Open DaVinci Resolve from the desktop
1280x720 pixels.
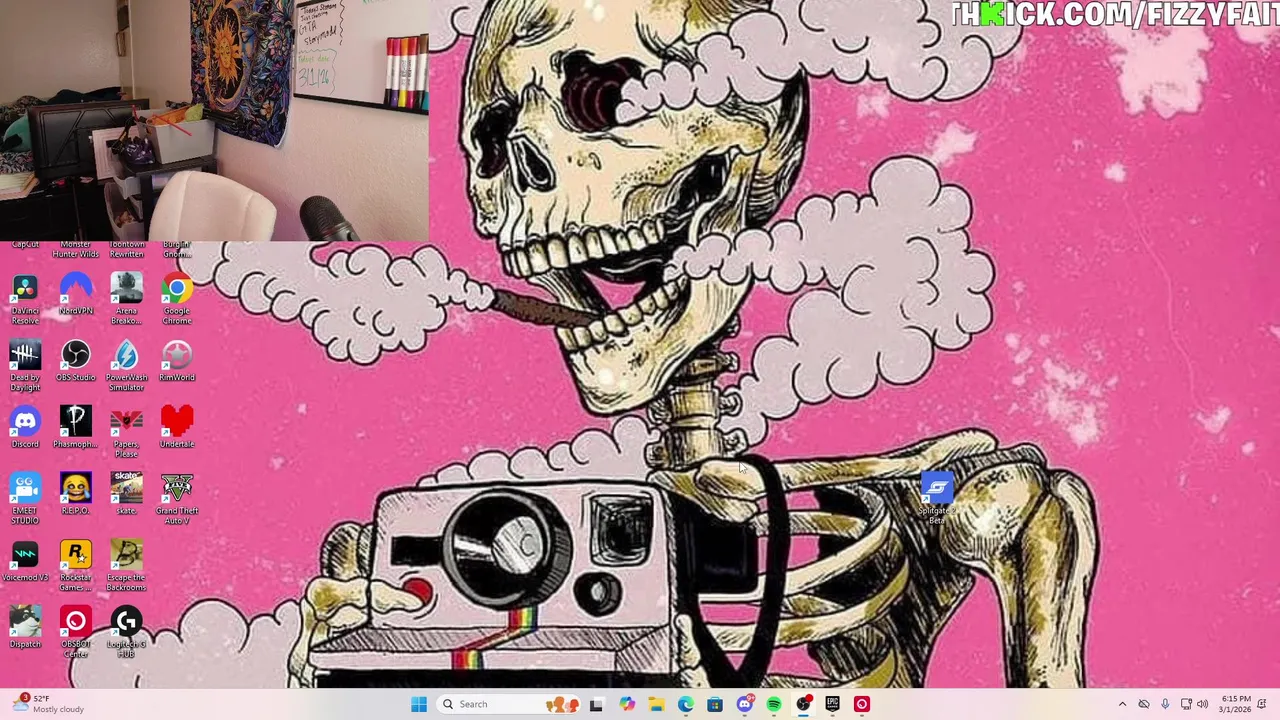(x=25, y=291)
